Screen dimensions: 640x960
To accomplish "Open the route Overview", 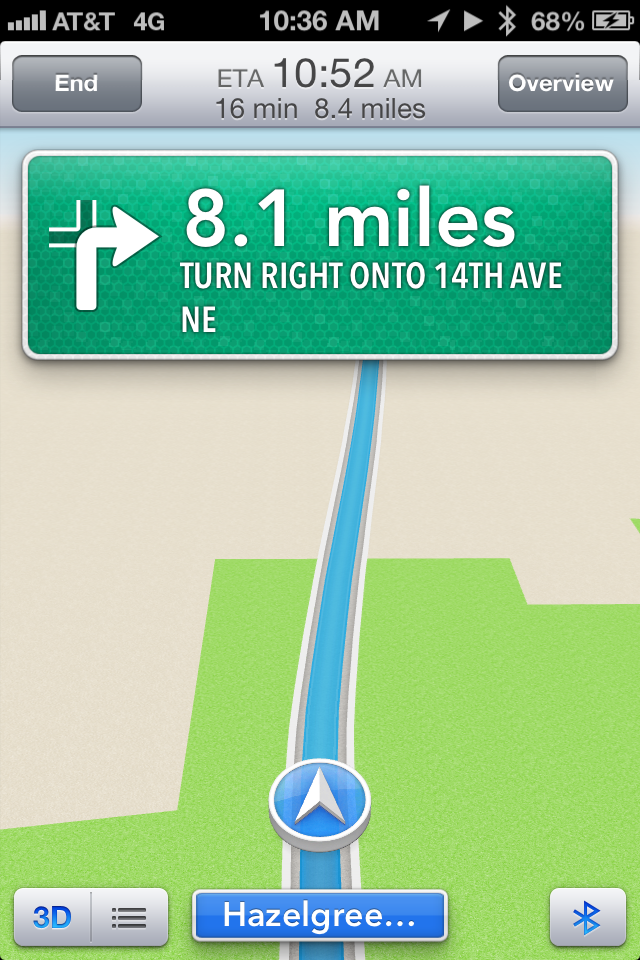I will pyautogui.click(x=560, y=84).
